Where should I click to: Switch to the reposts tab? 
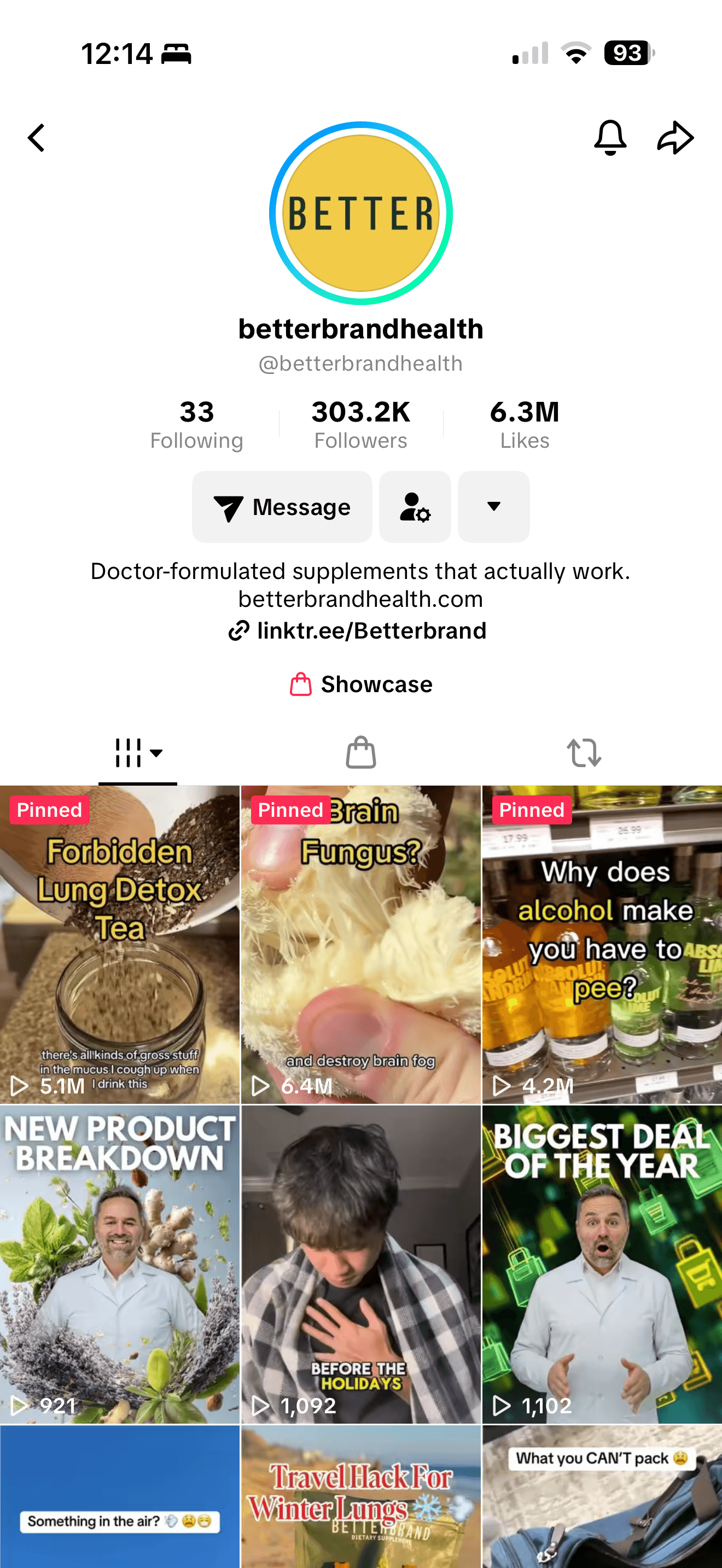pyautogui.click(x=584, y=753)
